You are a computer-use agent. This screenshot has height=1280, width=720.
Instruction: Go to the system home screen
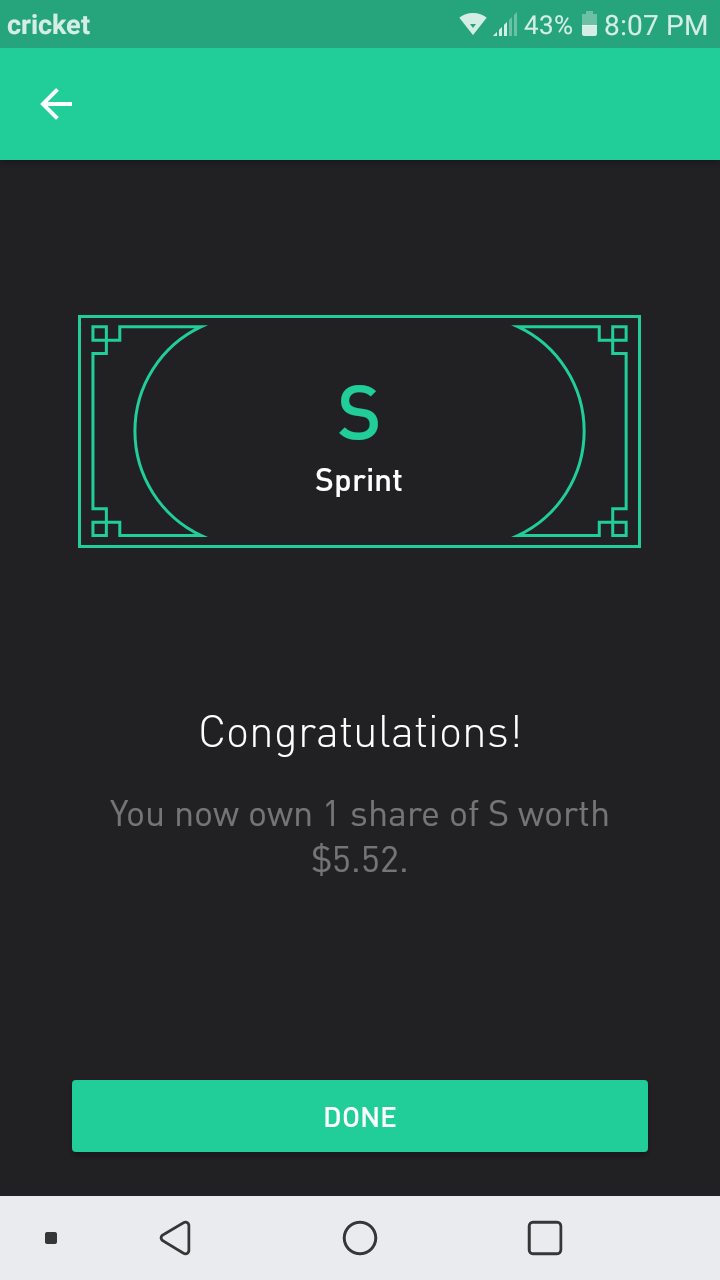click(x=360, y=1238)
